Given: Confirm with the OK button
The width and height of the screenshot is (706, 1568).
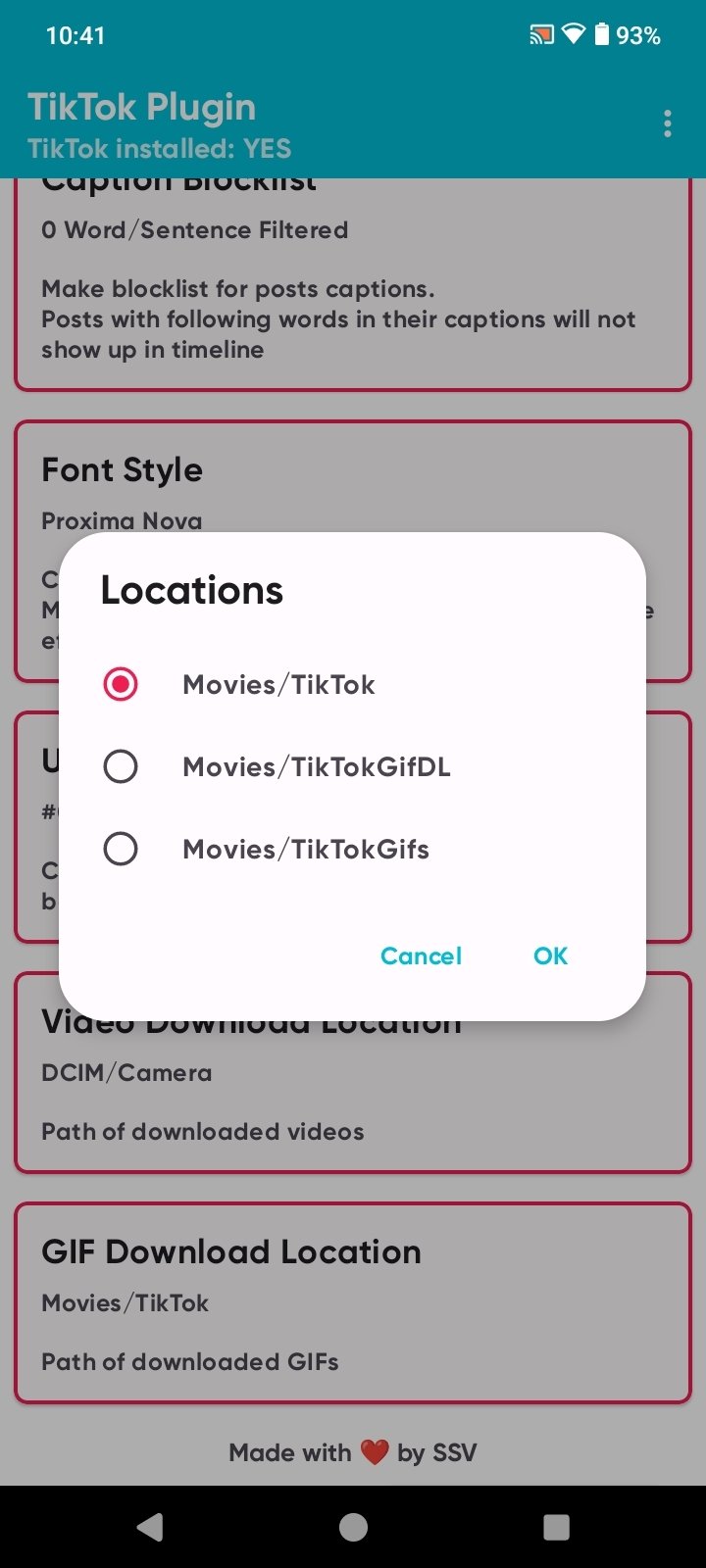Looking at the screenshot, I should click(x=549, y=955).
